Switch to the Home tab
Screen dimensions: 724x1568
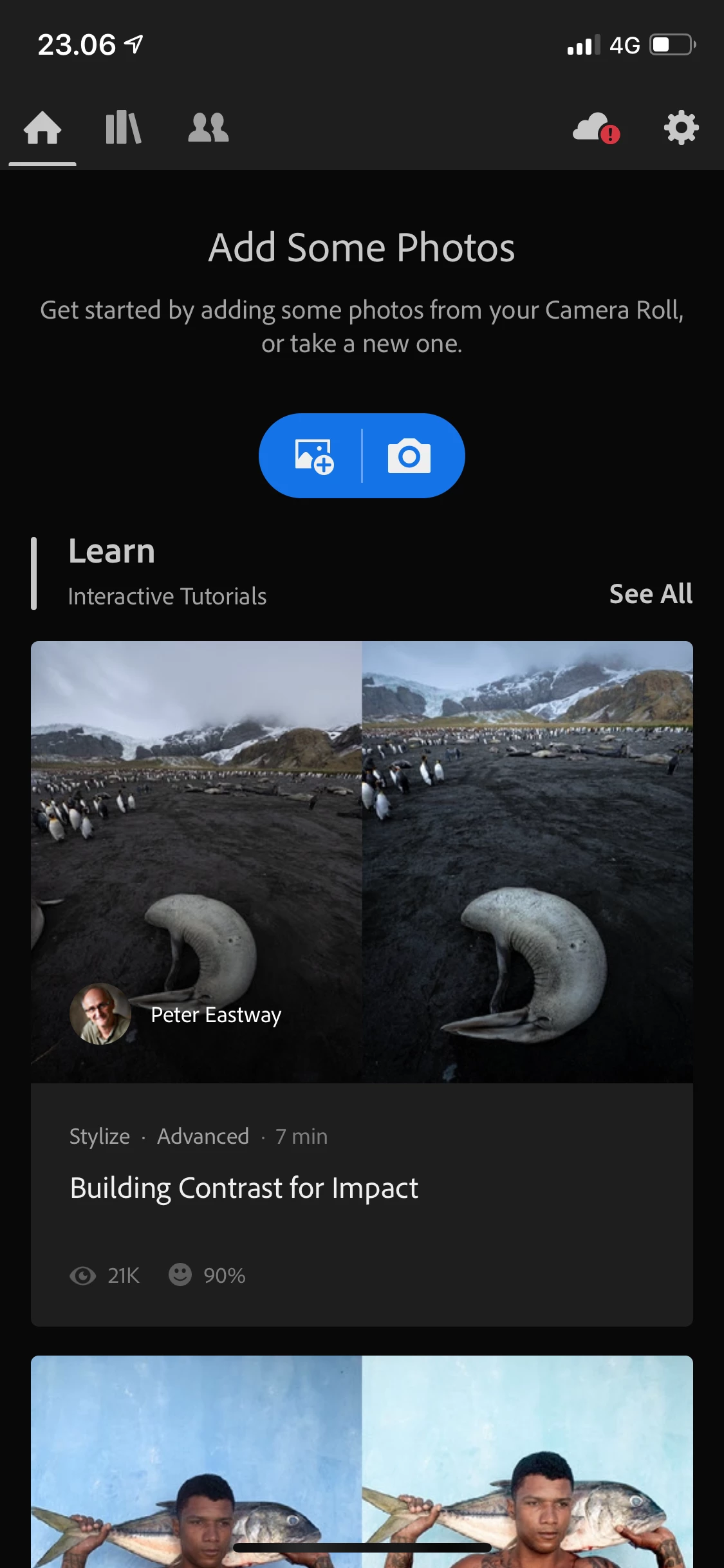[x=42, y=128]
